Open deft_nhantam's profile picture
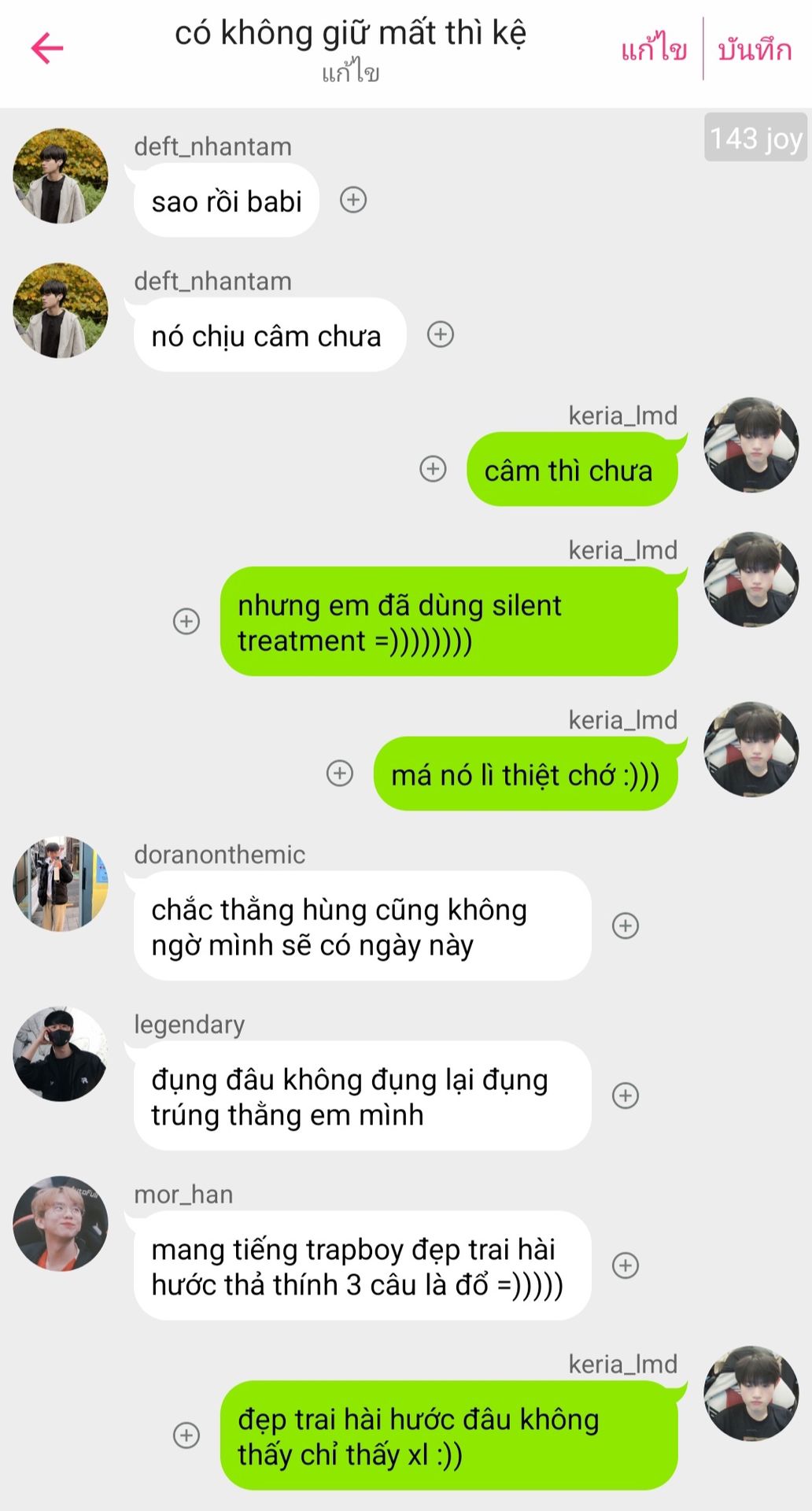 [61, 176]
